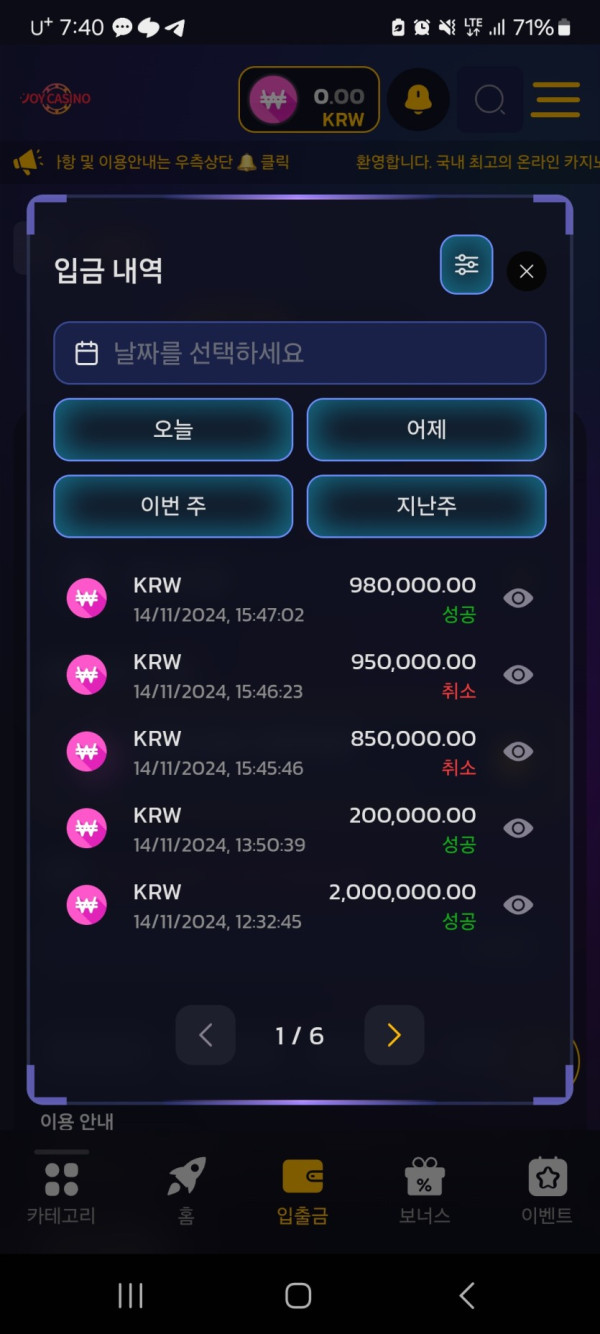This screenshot has width=600, height=1334.
Task: Go to the previous page of deposits
Action: click(x=206, y=1035)
